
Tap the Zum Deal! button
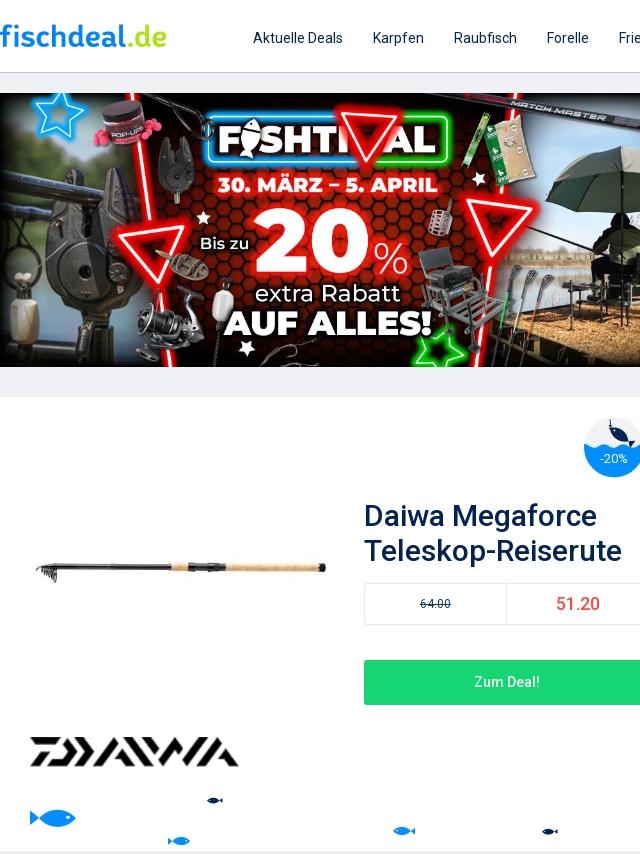pos(502,682)
